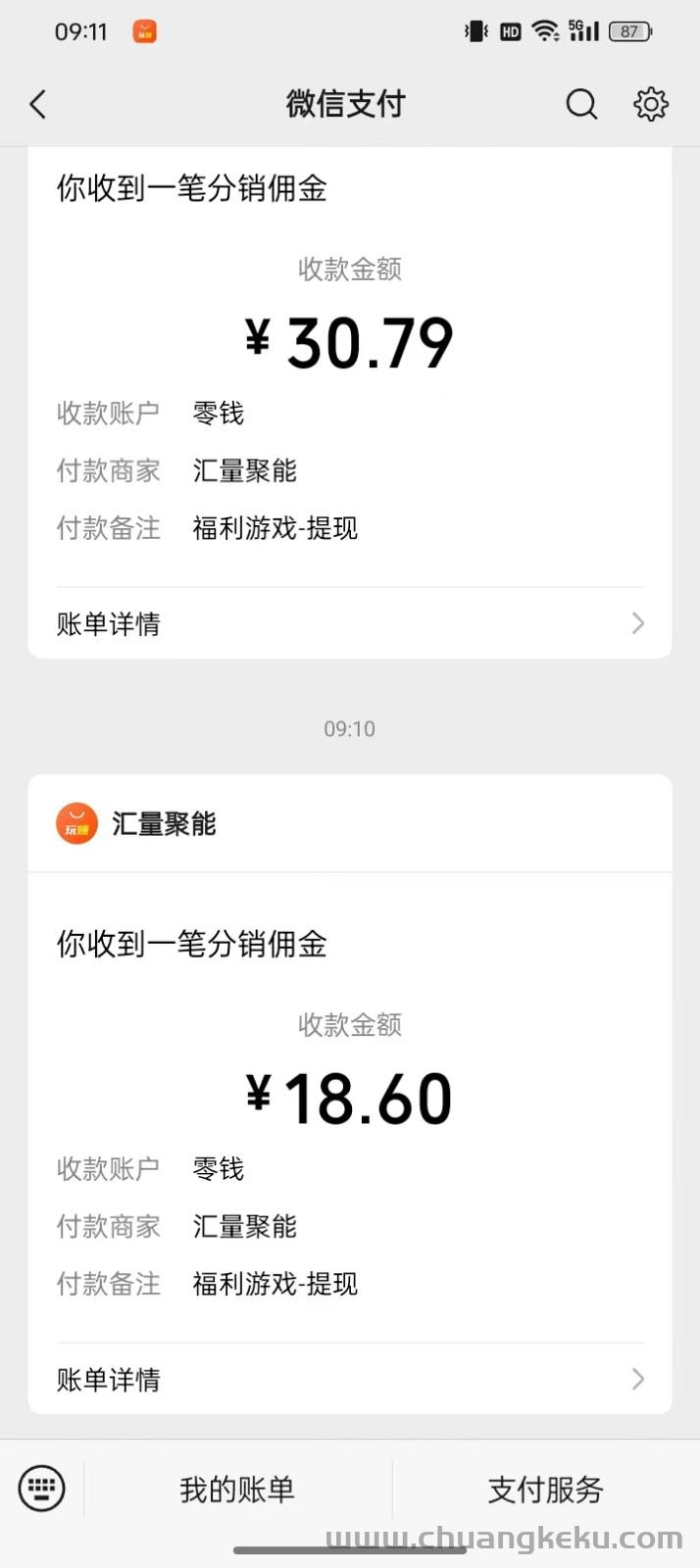The image size is (700, 1568).
Task: Open 账单详情 for the ¥30.79 payment
Action: pyautogui.click(x=350, y=623)
